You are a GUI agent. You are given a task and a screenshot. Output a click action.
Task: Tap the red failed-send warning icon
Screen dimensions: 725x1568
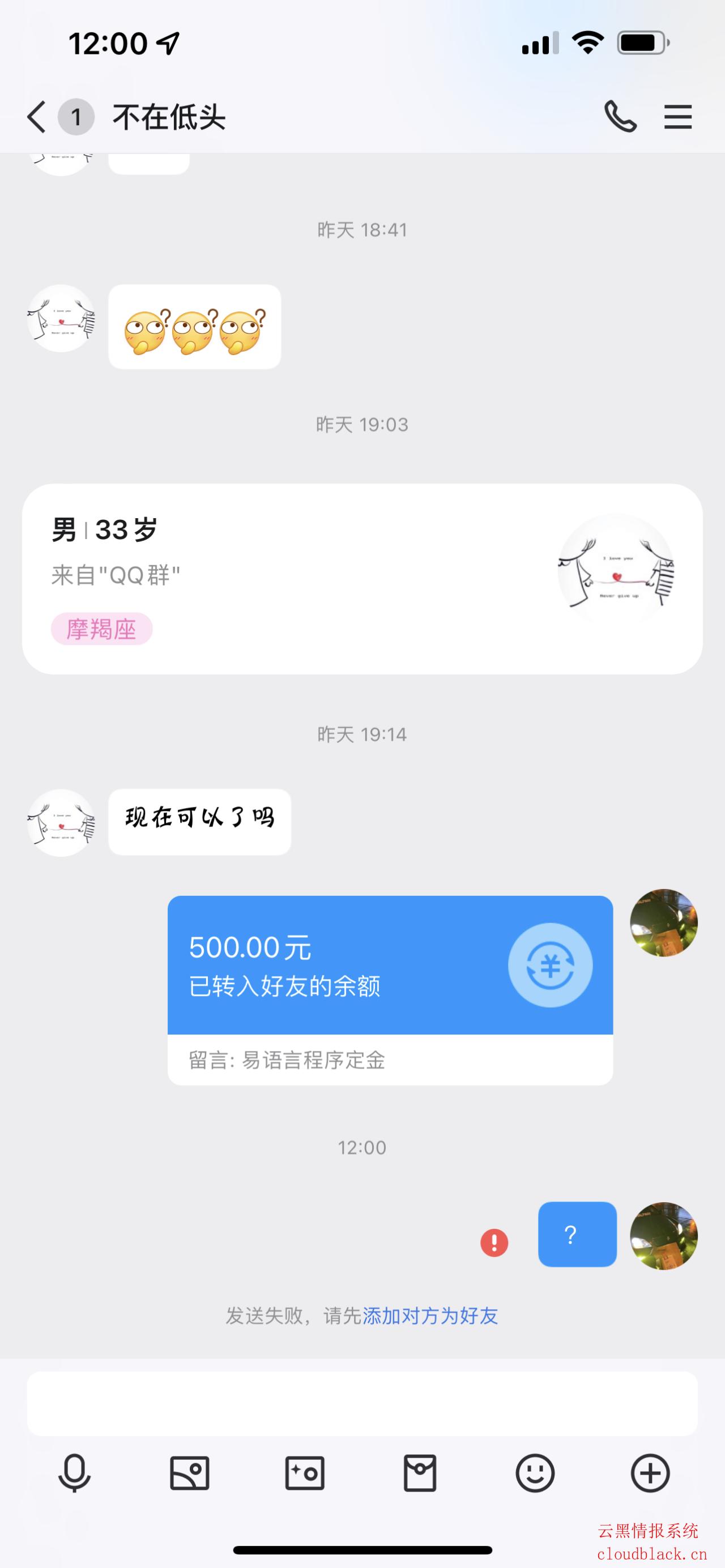tap(494, 1242)
